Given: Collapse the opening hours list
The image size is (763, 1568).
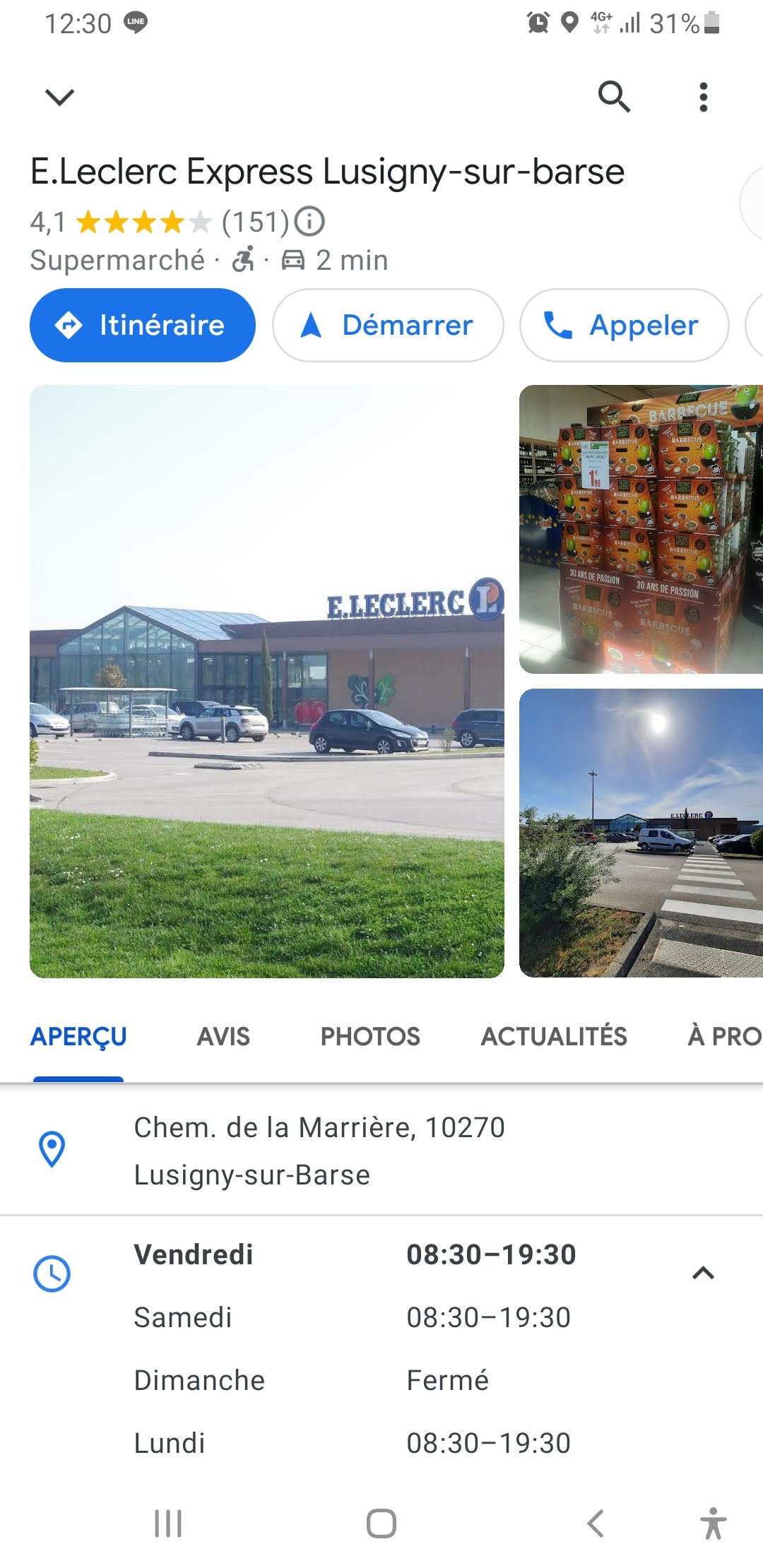Looking at the screenshot, I should (x=703, y=1273).
